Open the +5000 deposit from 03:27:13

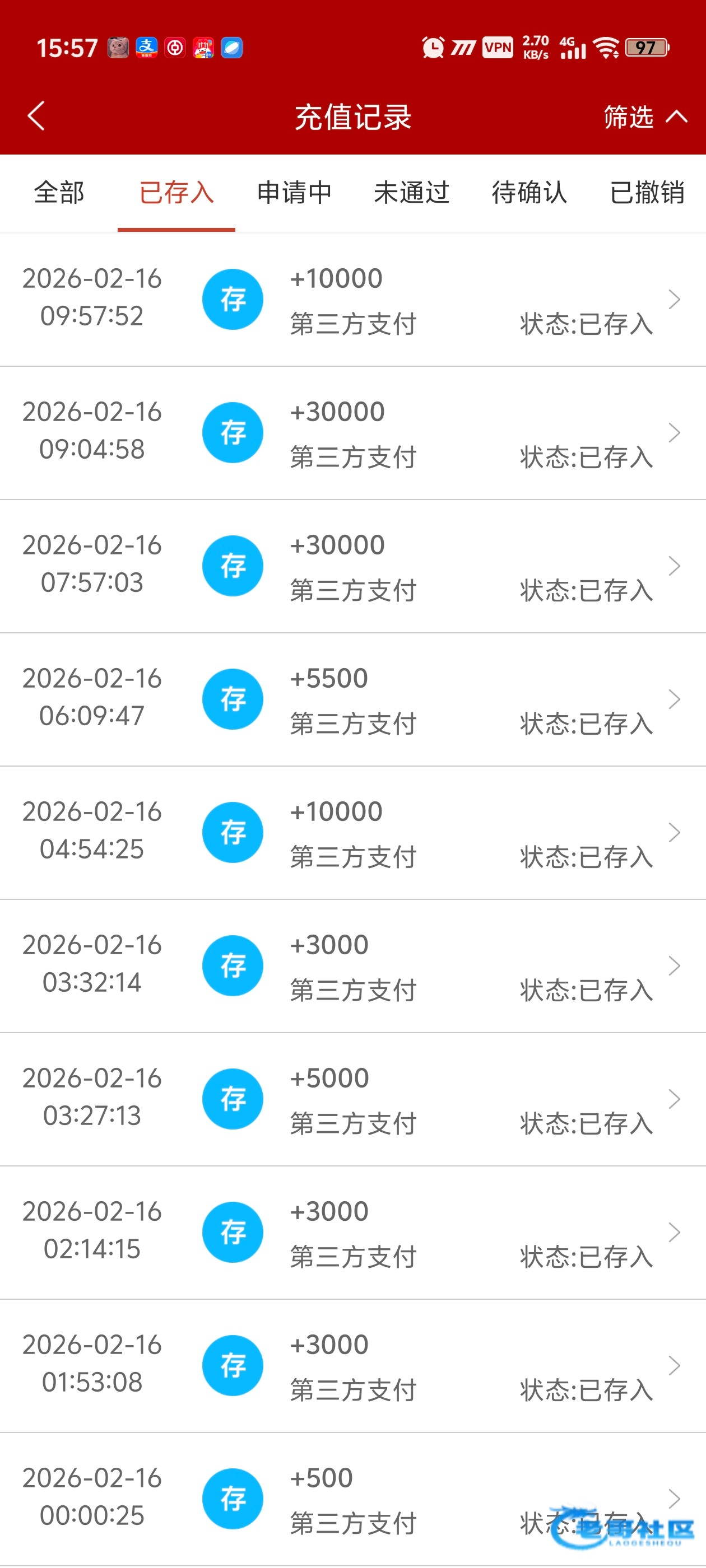pyautogui.click(x=352, y=1099)
